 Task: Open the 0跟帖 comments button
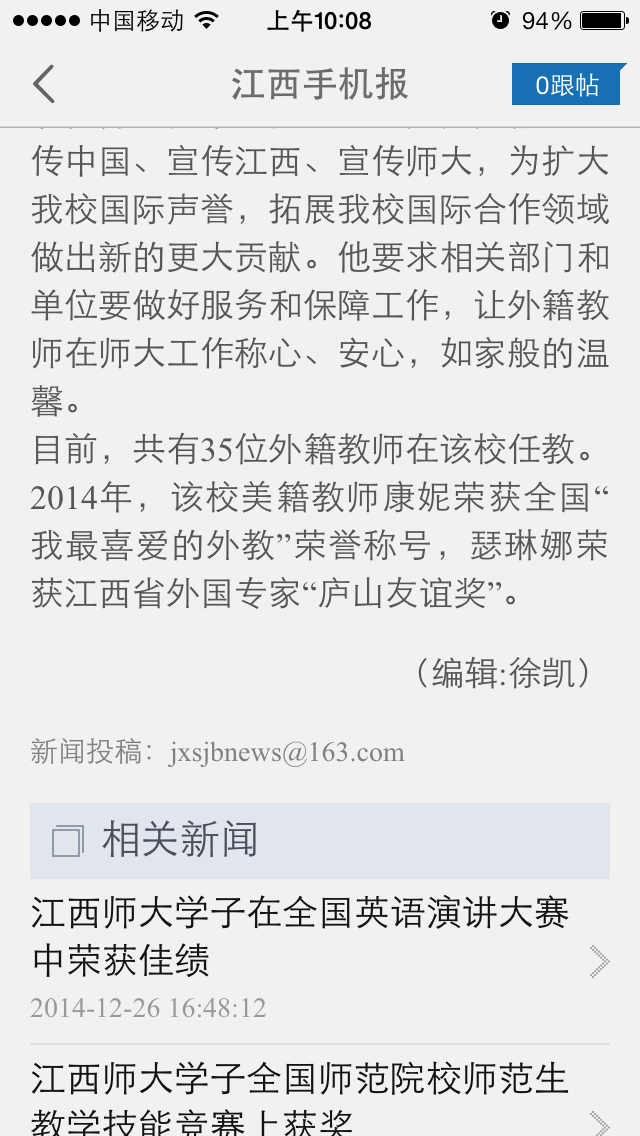click(568, 85)
